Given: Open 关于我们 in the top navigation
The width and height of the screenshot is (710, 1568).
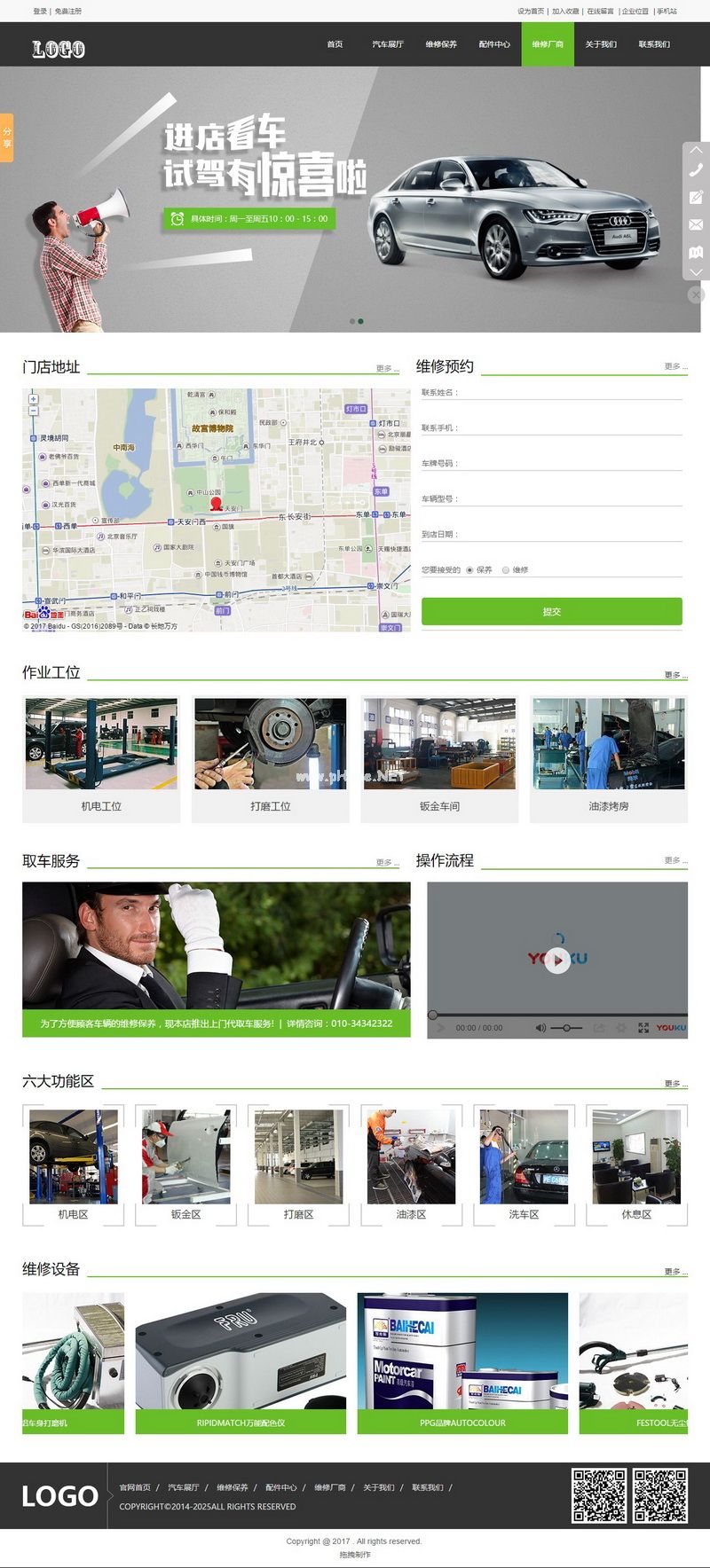Looking at the screenshot, I should [601, 44].
